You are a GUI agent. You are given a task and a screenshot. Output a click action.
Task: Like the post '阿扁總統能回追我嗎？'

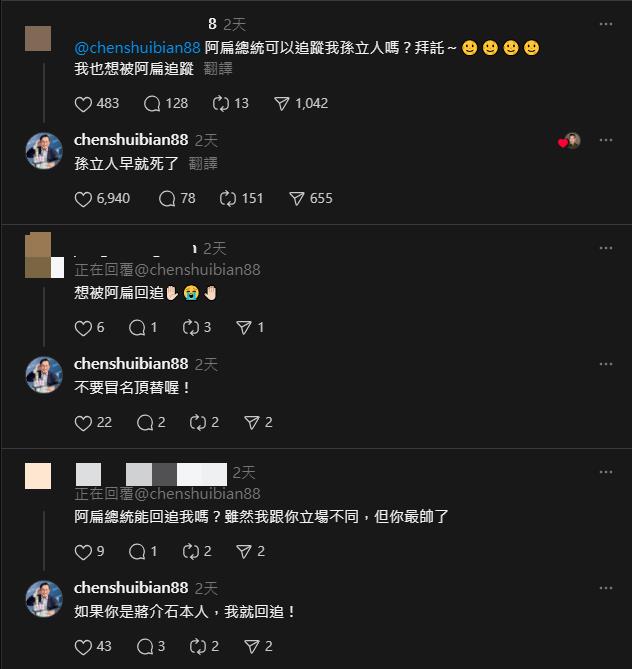coord(84,551)
